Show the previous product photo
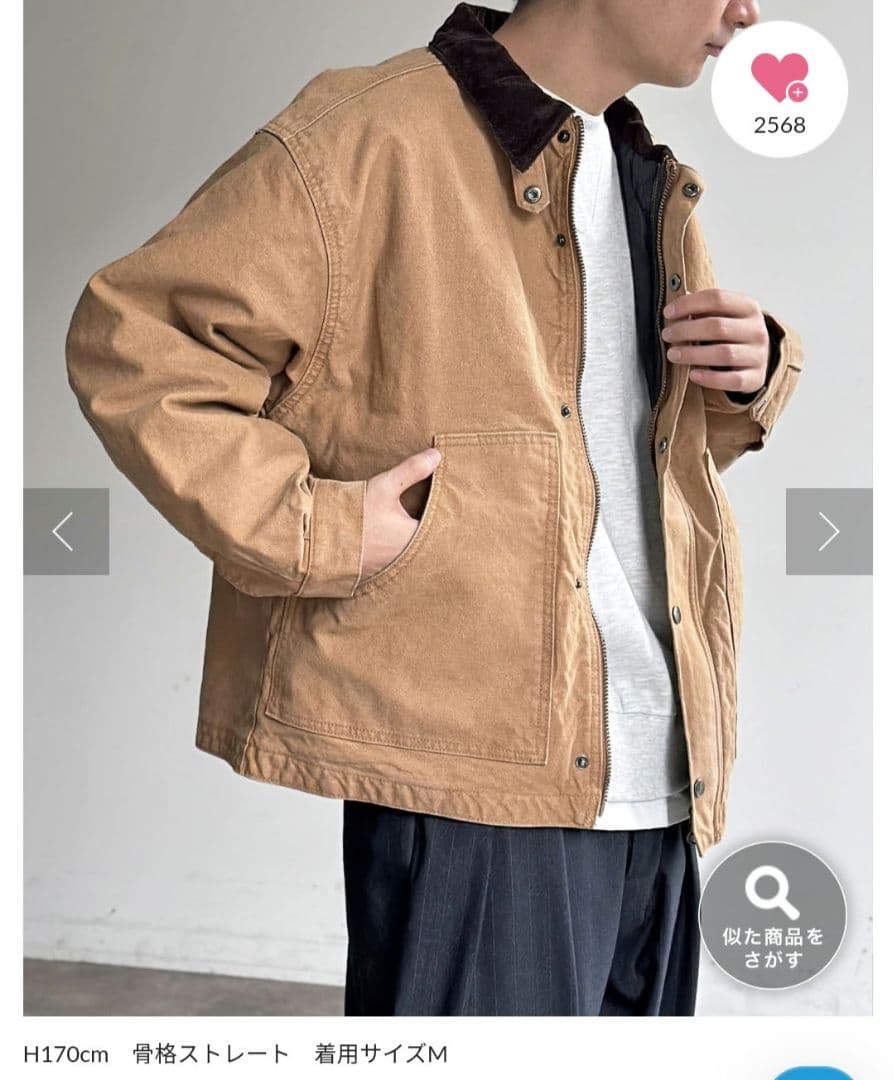 pos(66,531)
